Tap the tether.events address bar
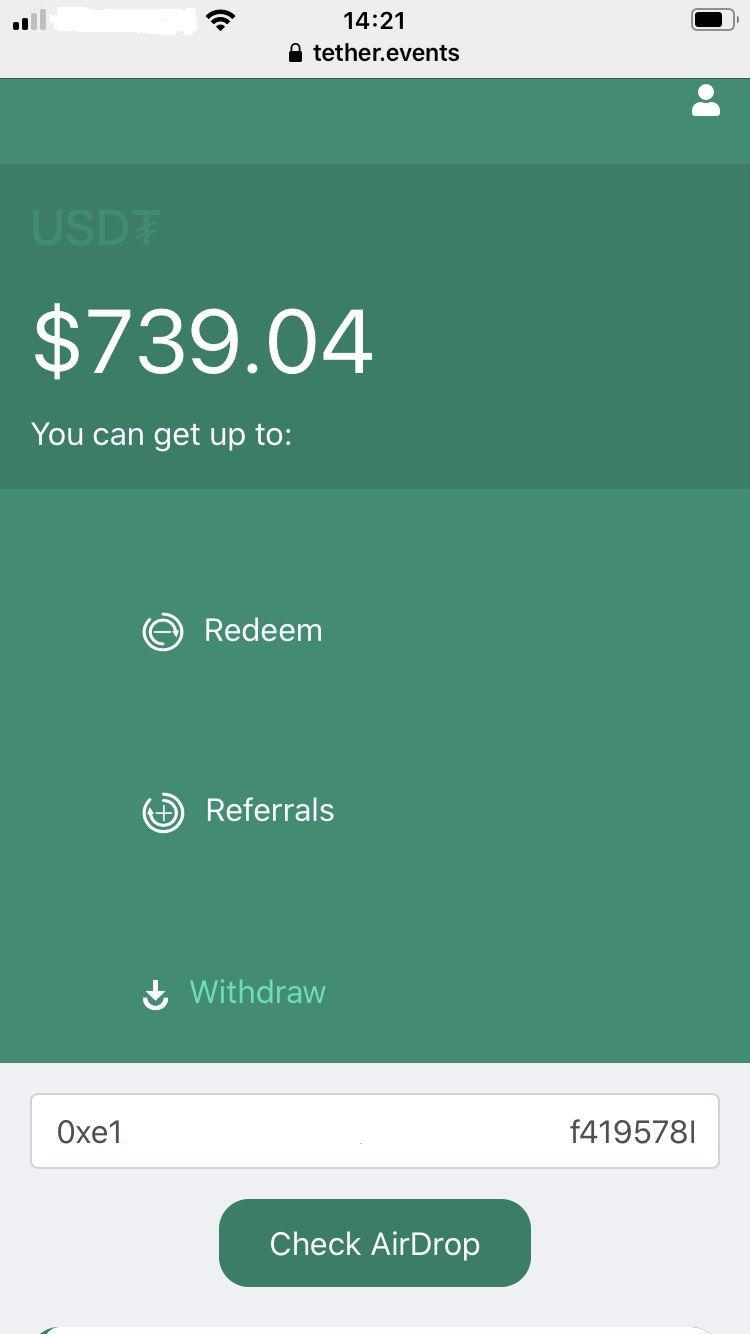This screenshot has height=1334, width=750. [x=374, y=53]
